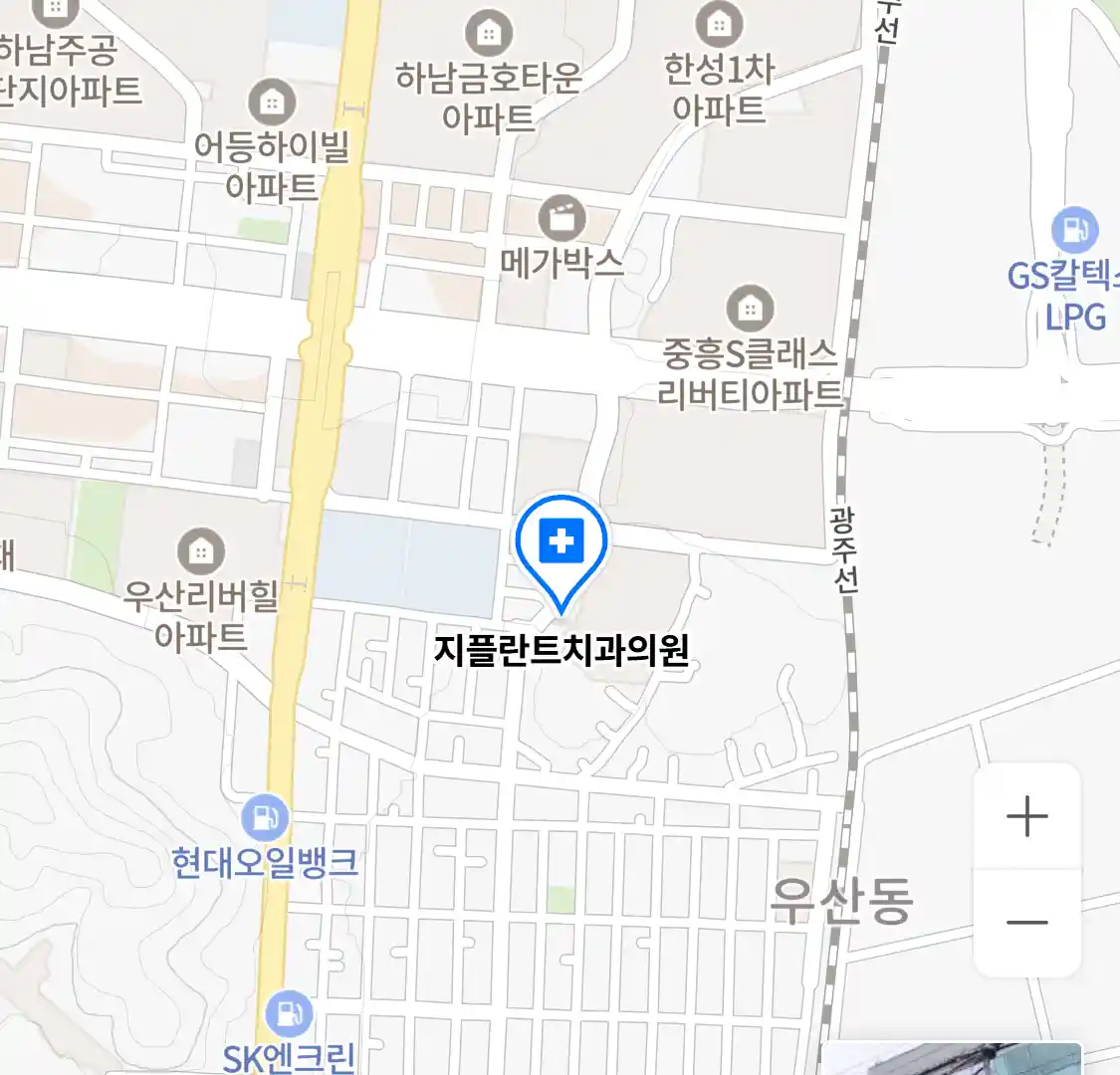Tap the 지플란트치과의원 location pin
The width and height of the screenshot is (1120, 1075).
click(561, 545)
